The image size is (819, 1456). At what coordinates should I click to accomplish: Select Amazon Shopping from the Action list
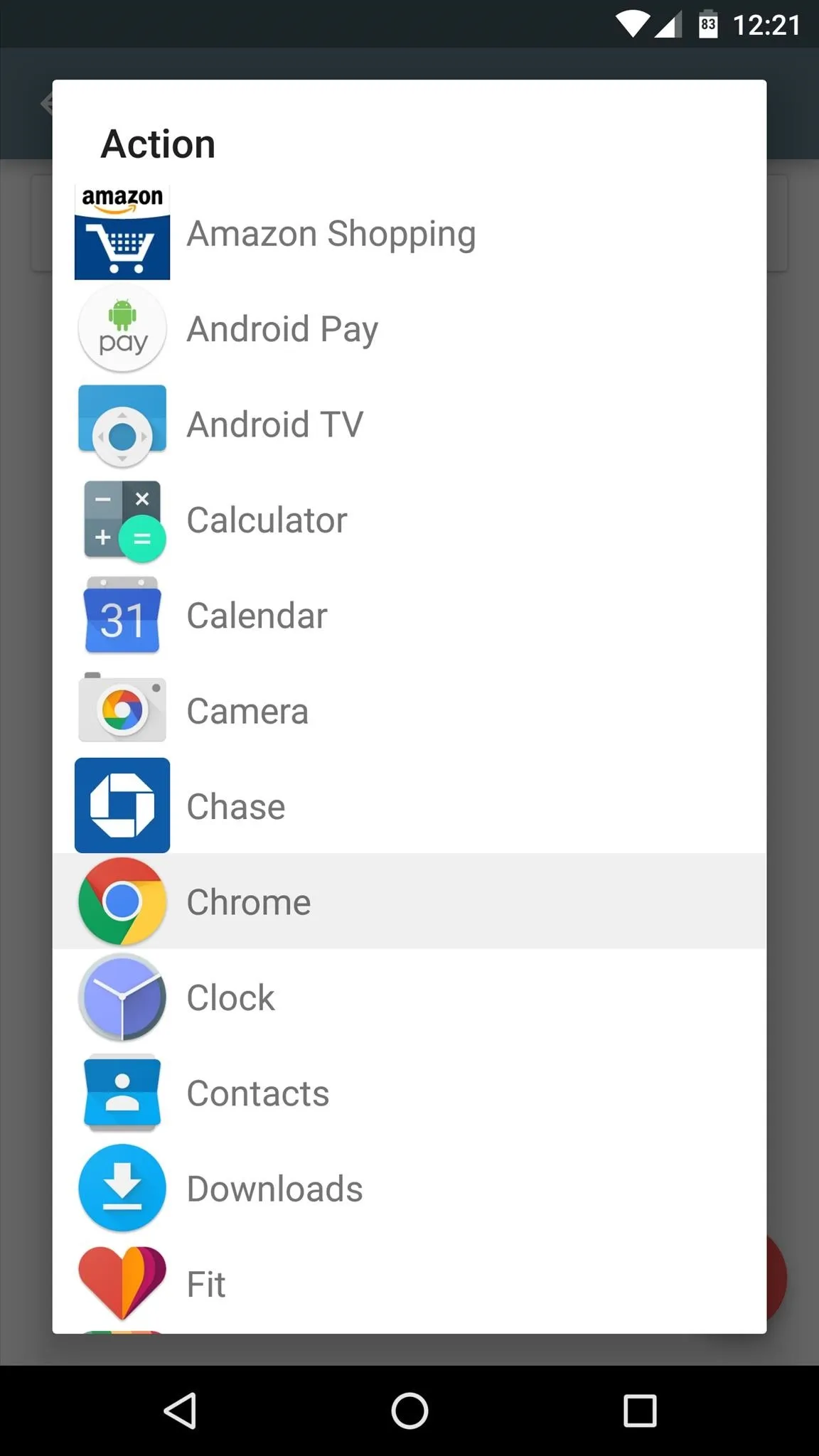[x=409, y=233]
